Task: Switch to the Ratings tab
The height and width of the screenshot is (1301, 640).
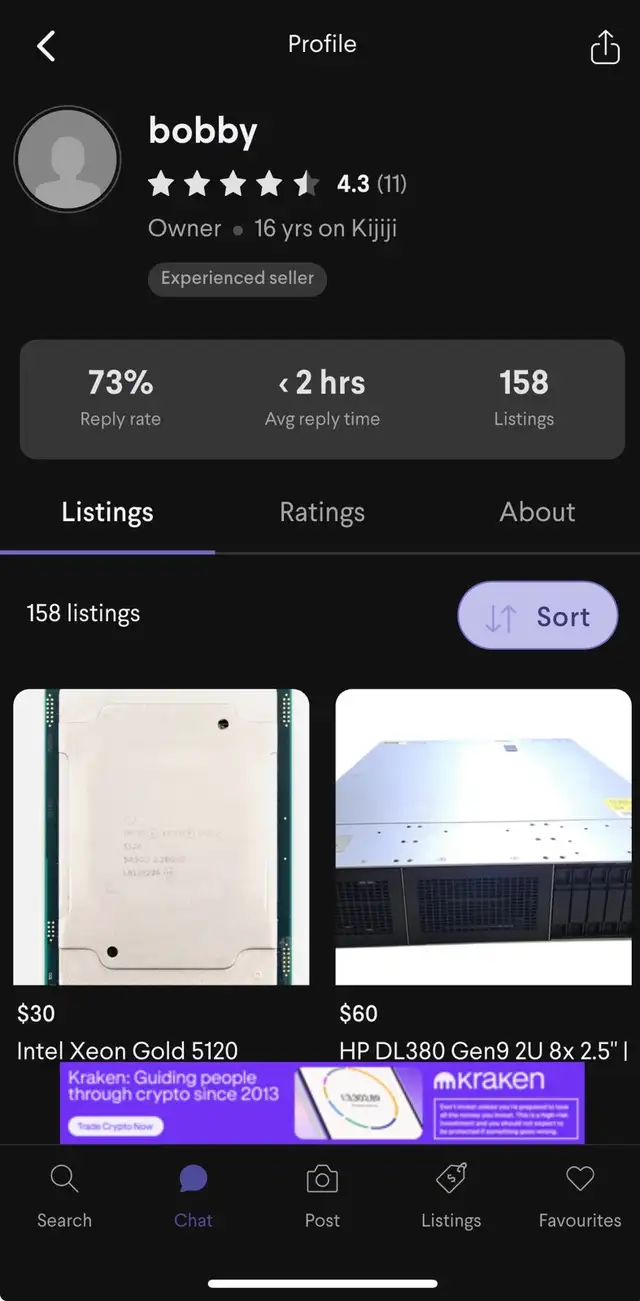Action: click(x=322, y=512)
